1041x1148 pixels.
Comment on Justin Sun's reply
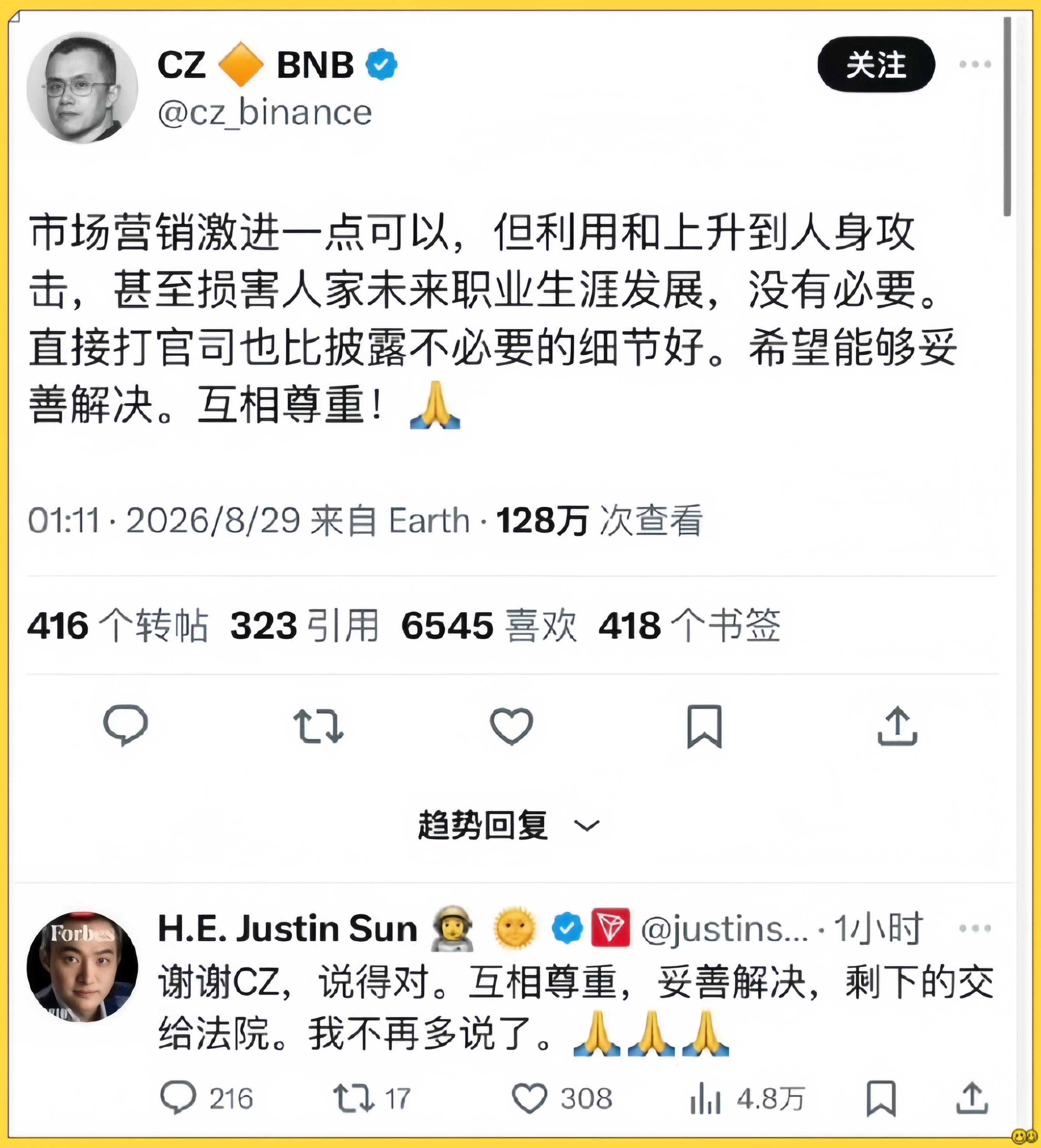point(206,1098)
